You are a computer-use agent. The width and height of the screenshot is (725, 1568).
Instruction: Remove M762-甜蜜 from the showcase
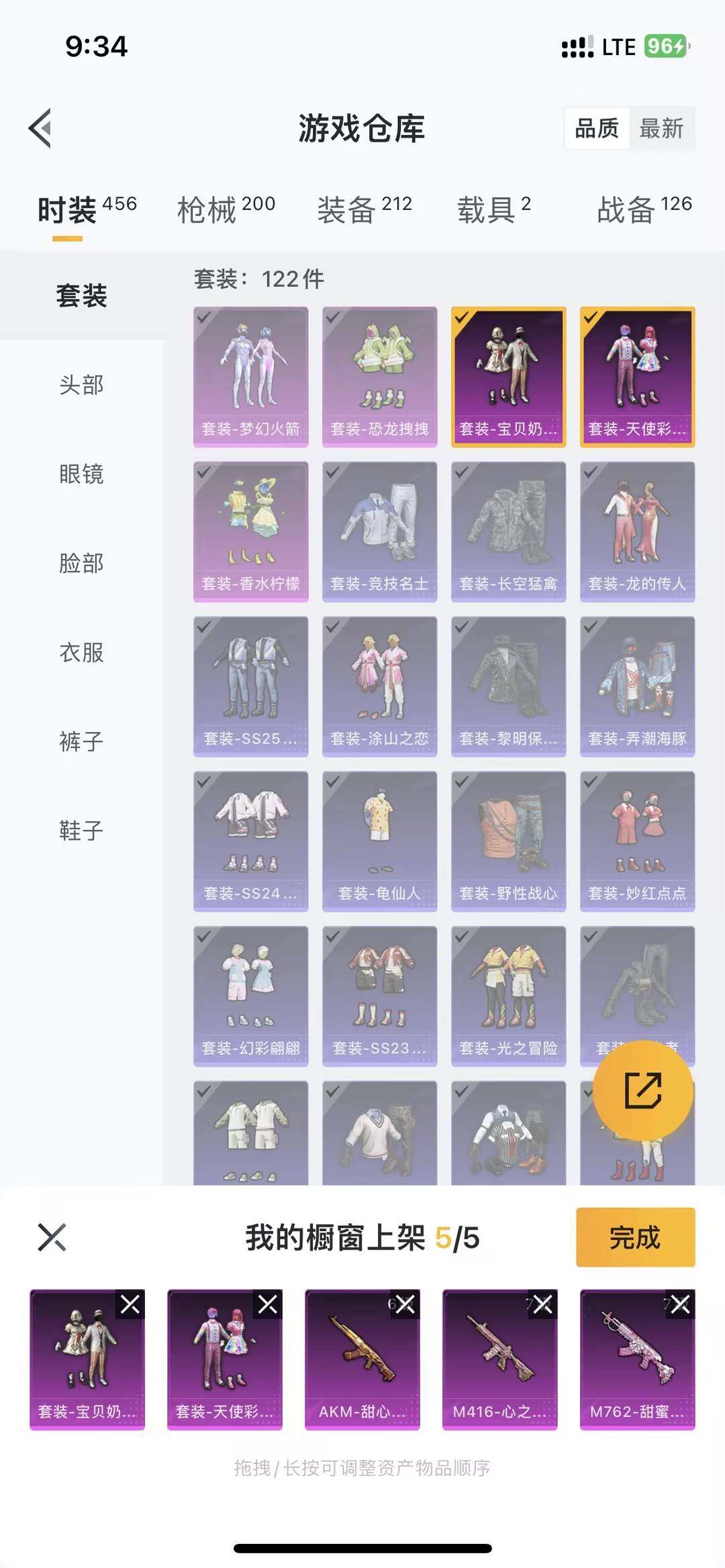click(680, 1304)
